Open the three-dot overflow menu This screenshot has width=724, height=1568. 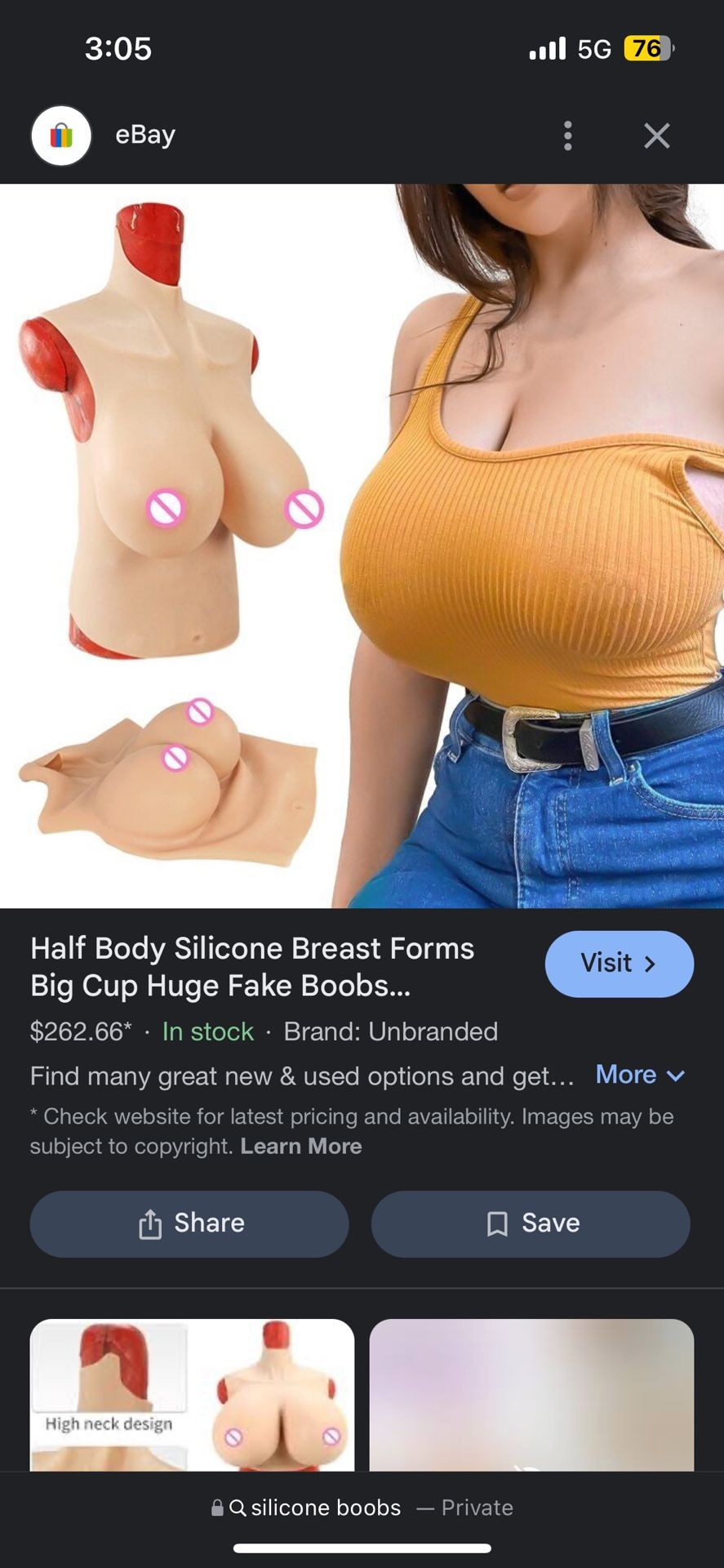point(568,136)
